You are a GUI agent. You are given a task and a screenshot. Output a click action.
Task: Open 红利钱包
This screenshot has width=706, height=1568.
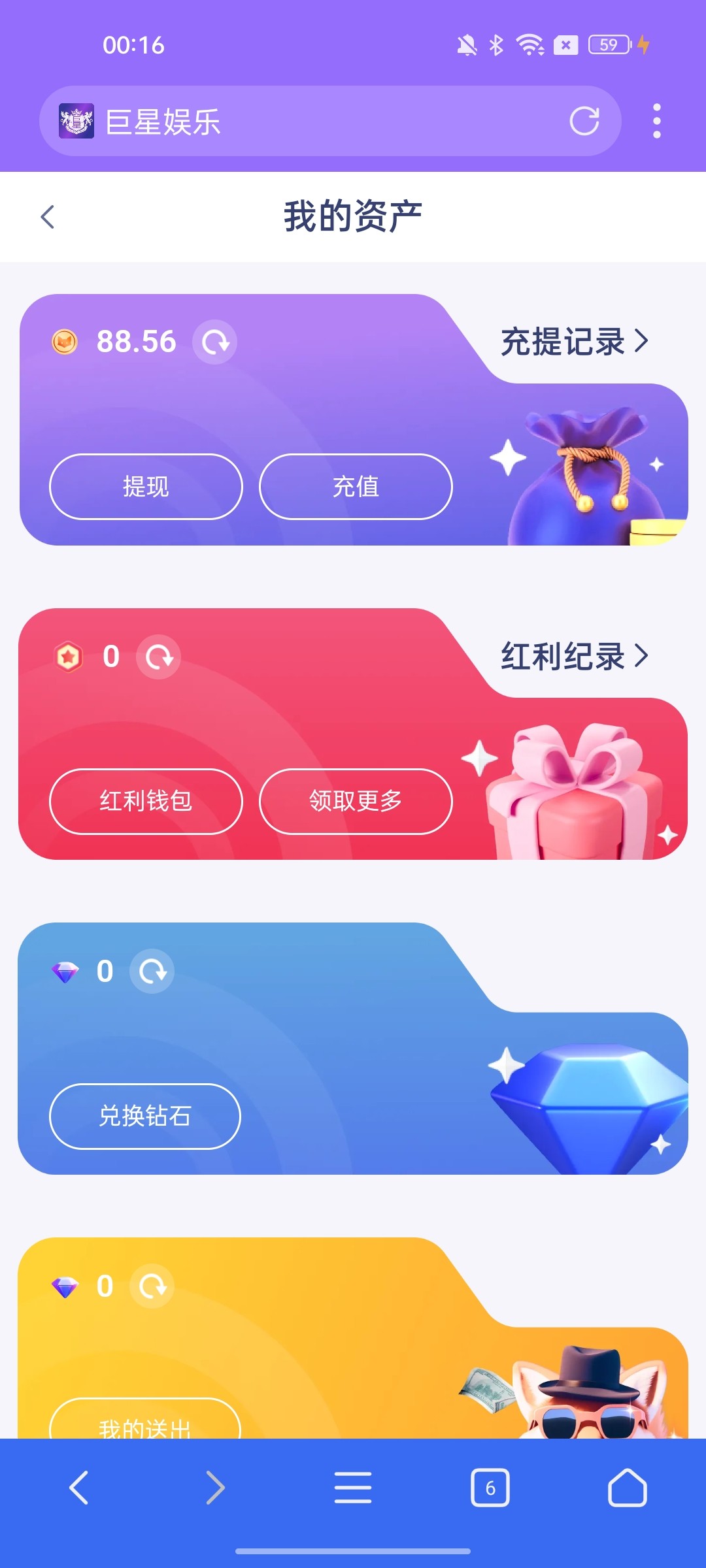coord(146,801)
